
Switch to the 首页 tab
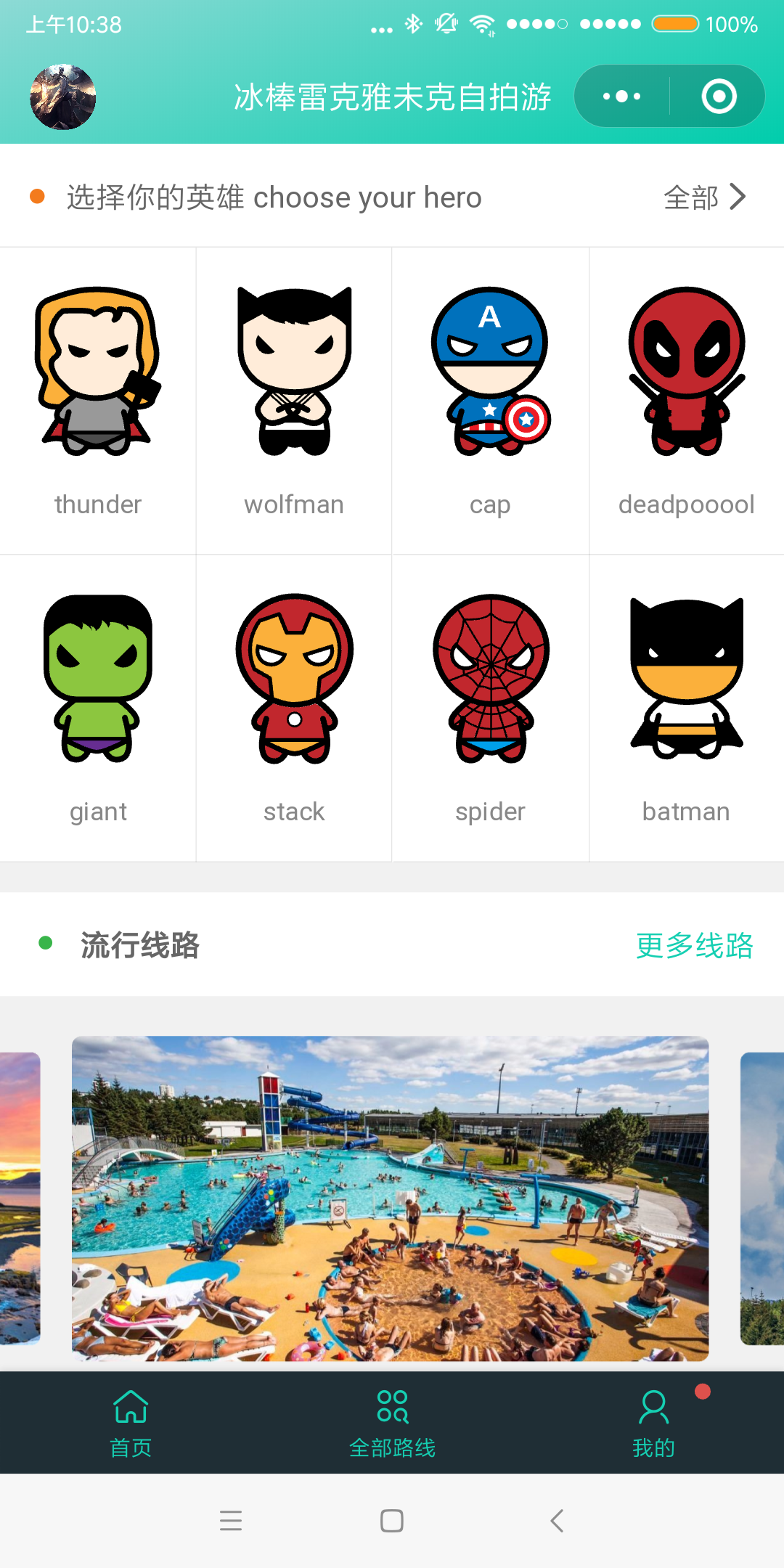tap(131, 1423)
